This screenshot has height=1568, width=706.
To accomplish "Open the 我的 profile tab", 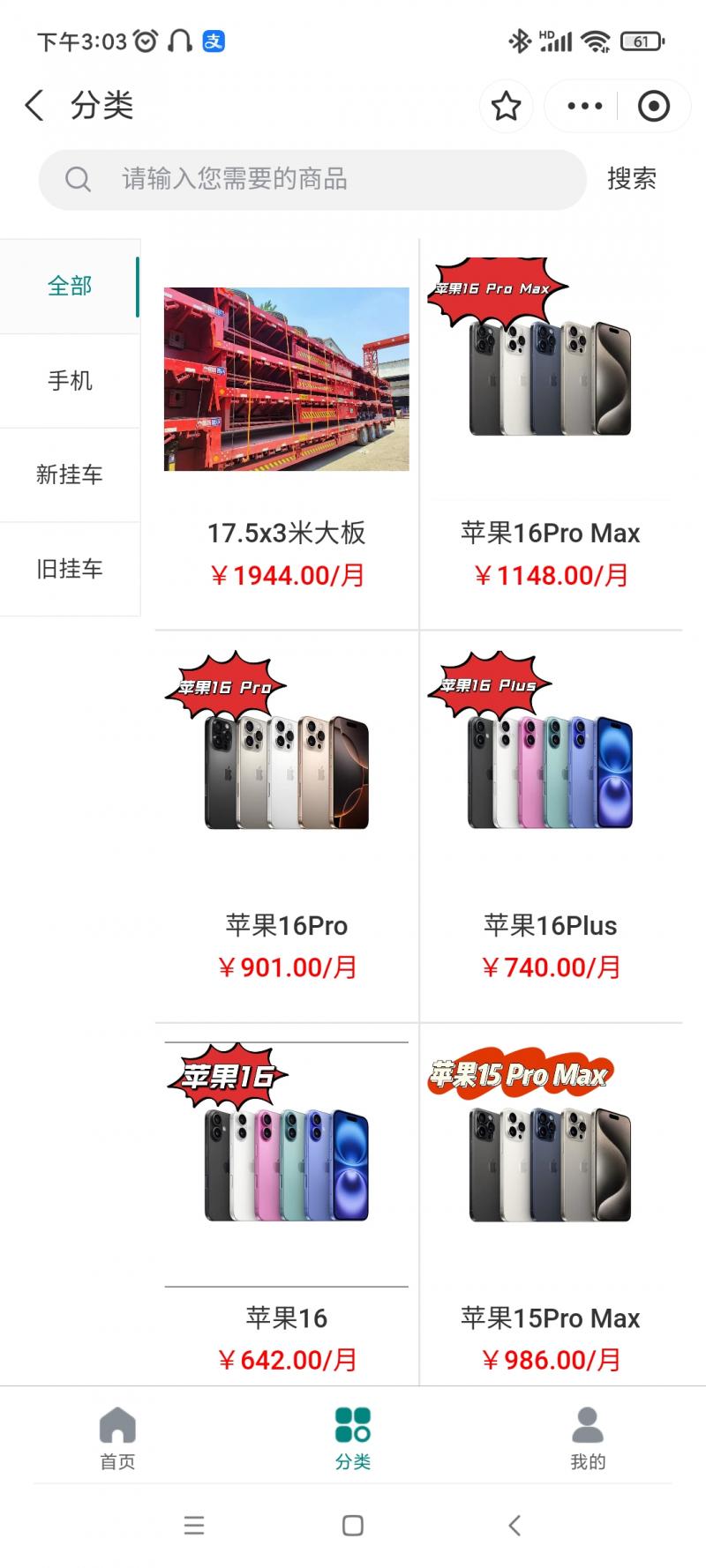I will pyautogui.click(x=587, y=1437).
